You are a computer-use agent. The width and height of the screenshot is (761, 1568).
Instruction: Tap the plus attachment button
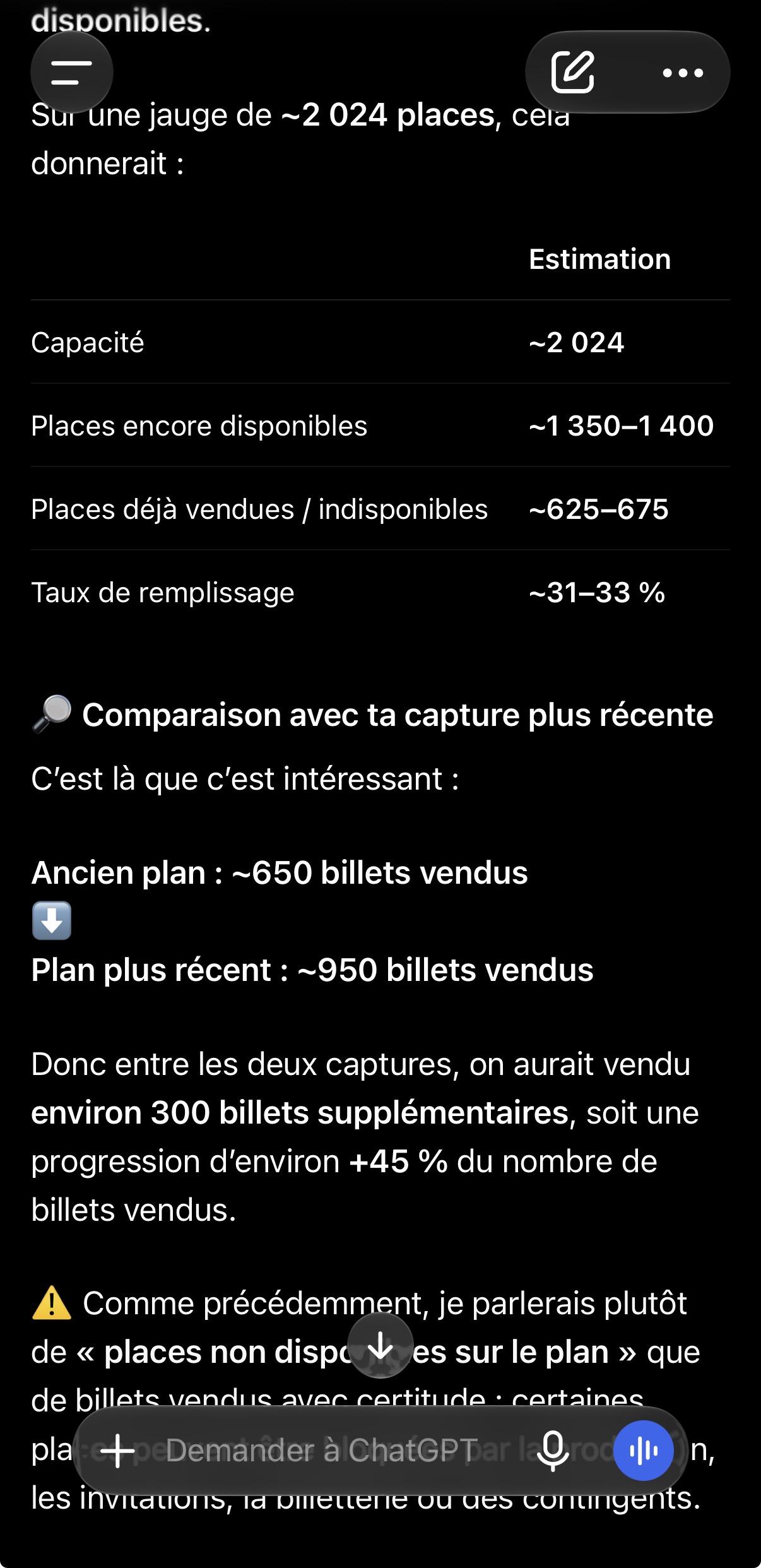pos(118,1451)
